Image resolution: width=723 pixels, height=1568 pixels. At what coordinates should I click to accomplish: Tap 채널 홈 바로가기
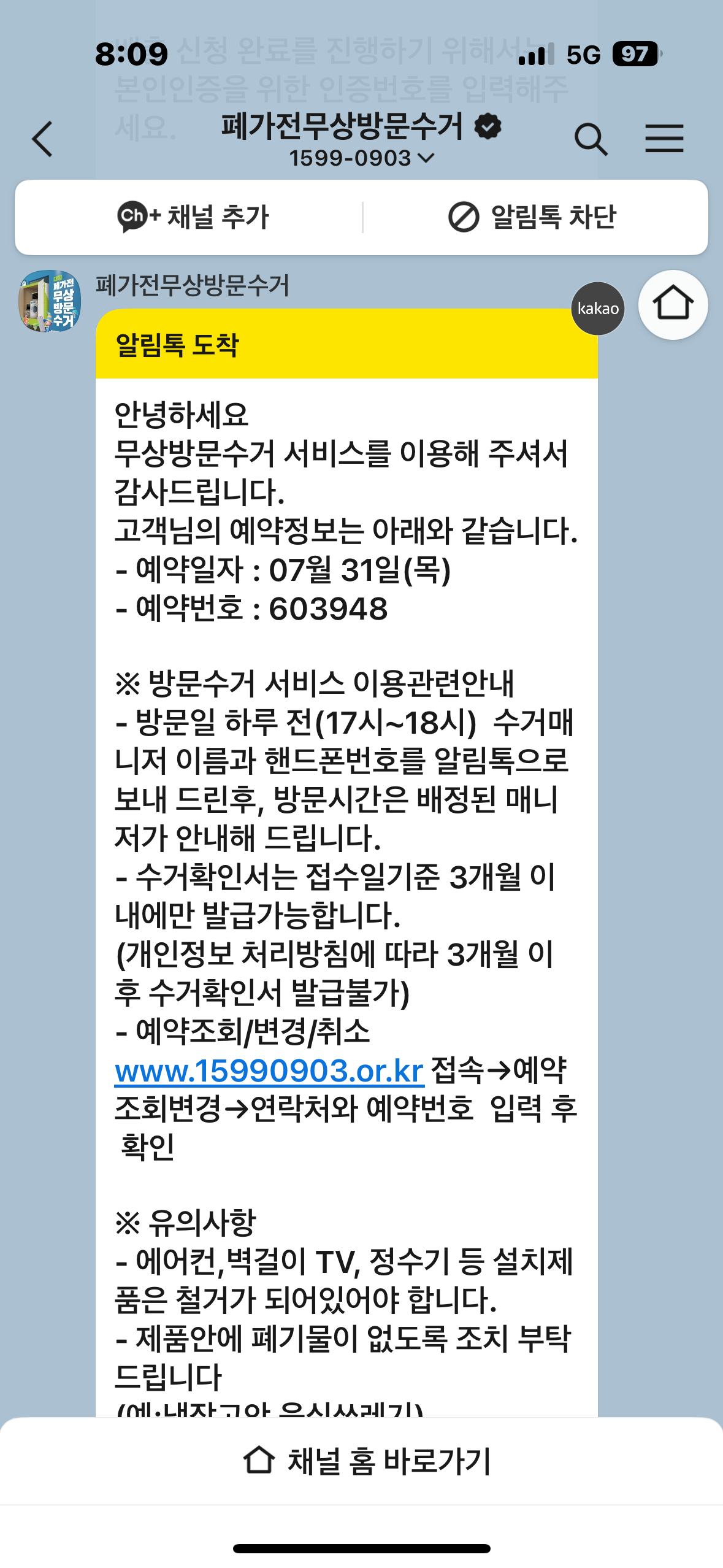pos(367,1461)
